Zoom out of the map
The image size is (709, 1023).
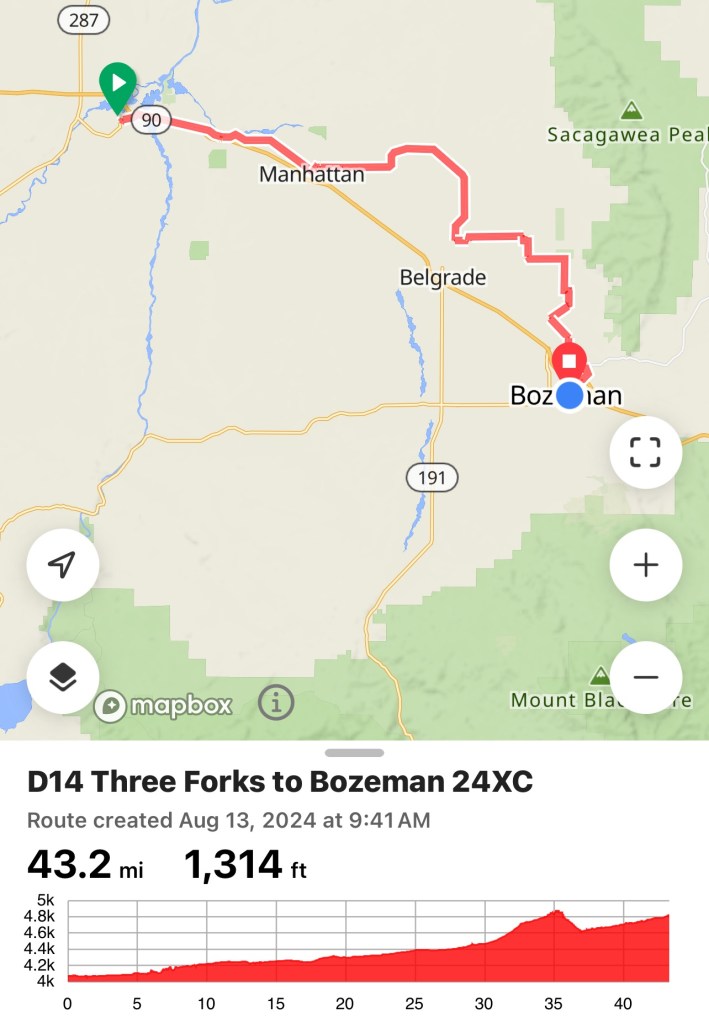point(645,677)
